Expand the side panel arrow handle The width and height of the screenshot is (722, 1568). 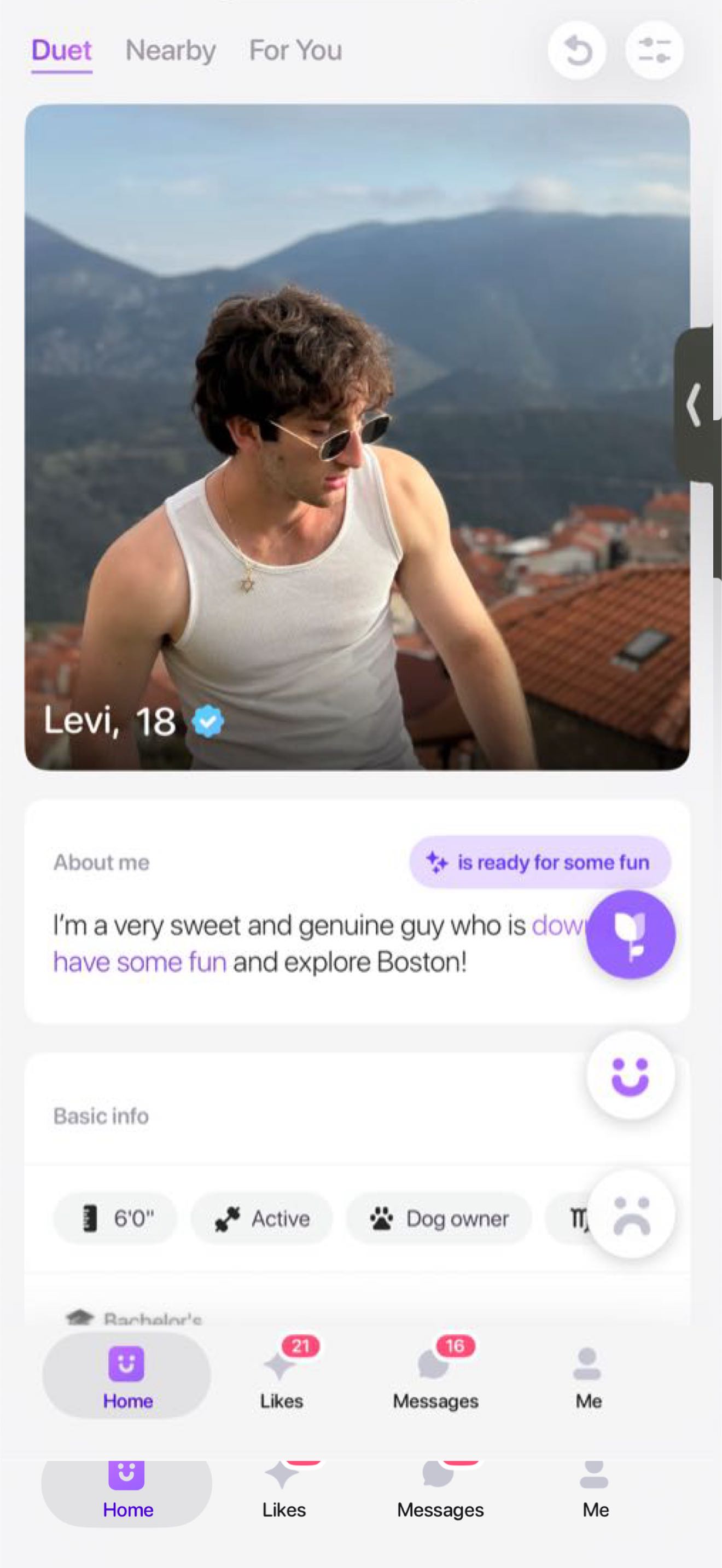[x=695, y=405]
